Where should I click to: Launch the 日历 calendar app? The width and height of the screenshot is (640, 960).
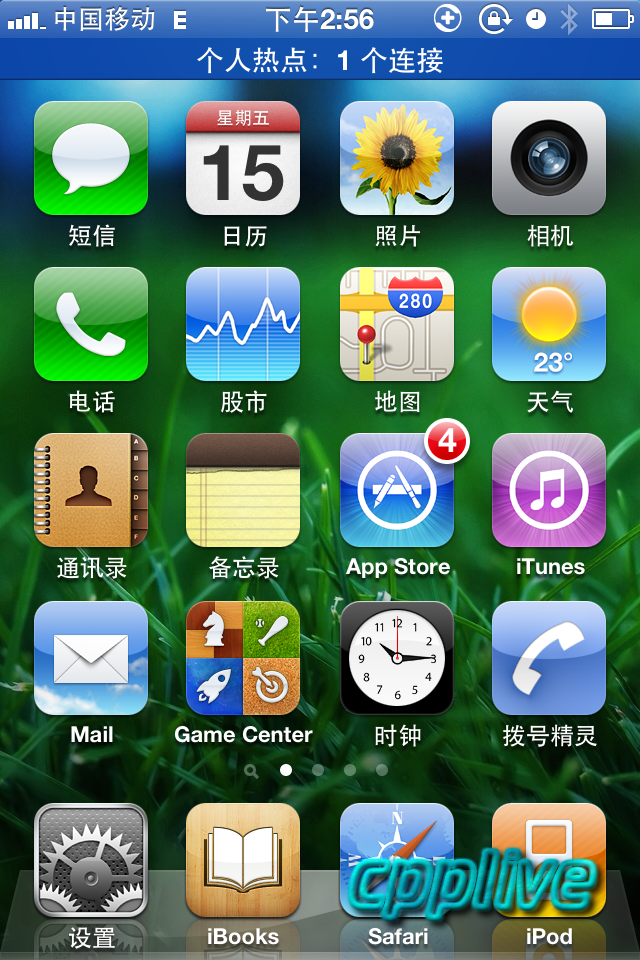pyautogui.click(x=243, y=158)
